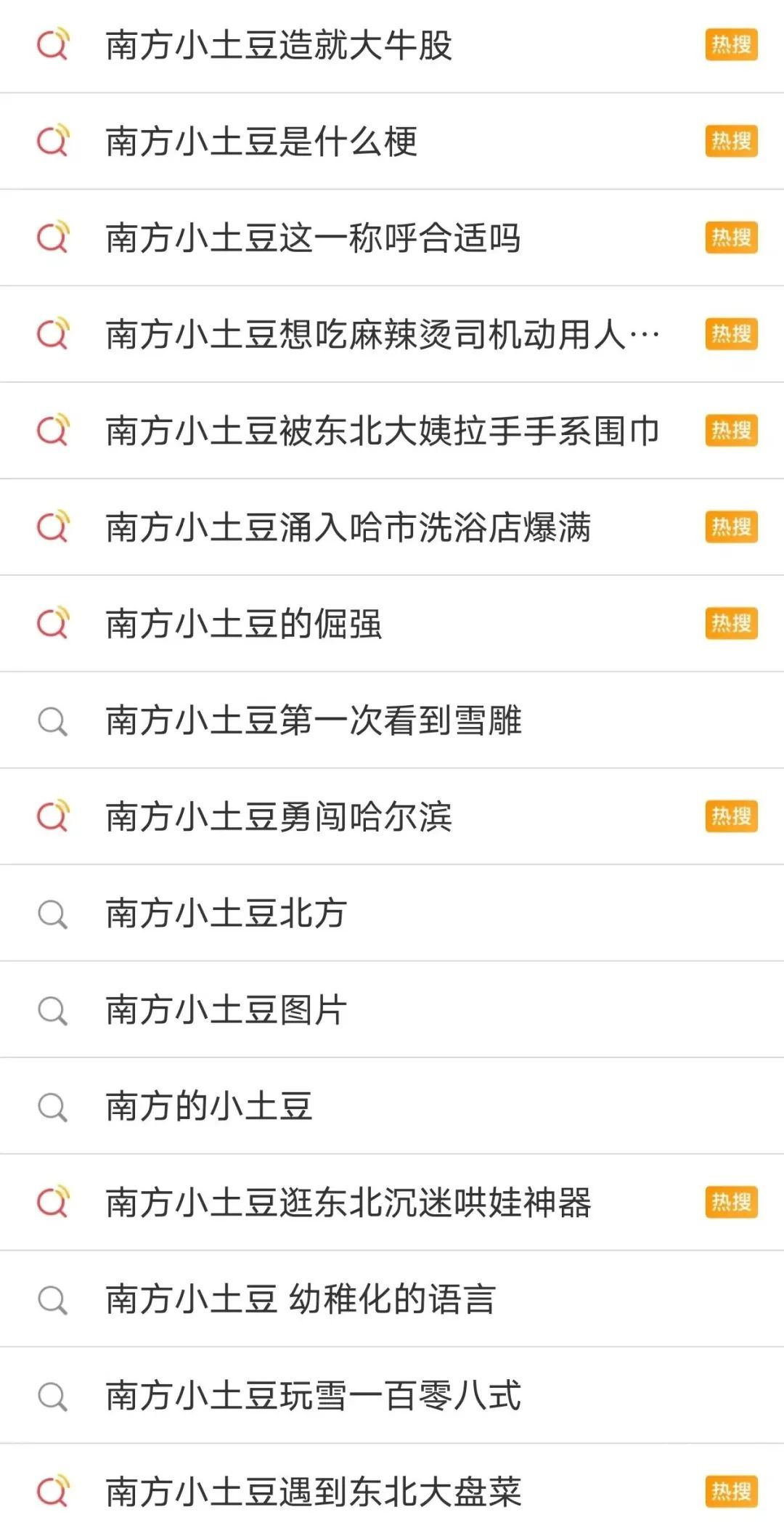Open 南方小土豆逛东北沉迷哄娃神器
Viewport: 784px width, 1536px height.
392,1203
